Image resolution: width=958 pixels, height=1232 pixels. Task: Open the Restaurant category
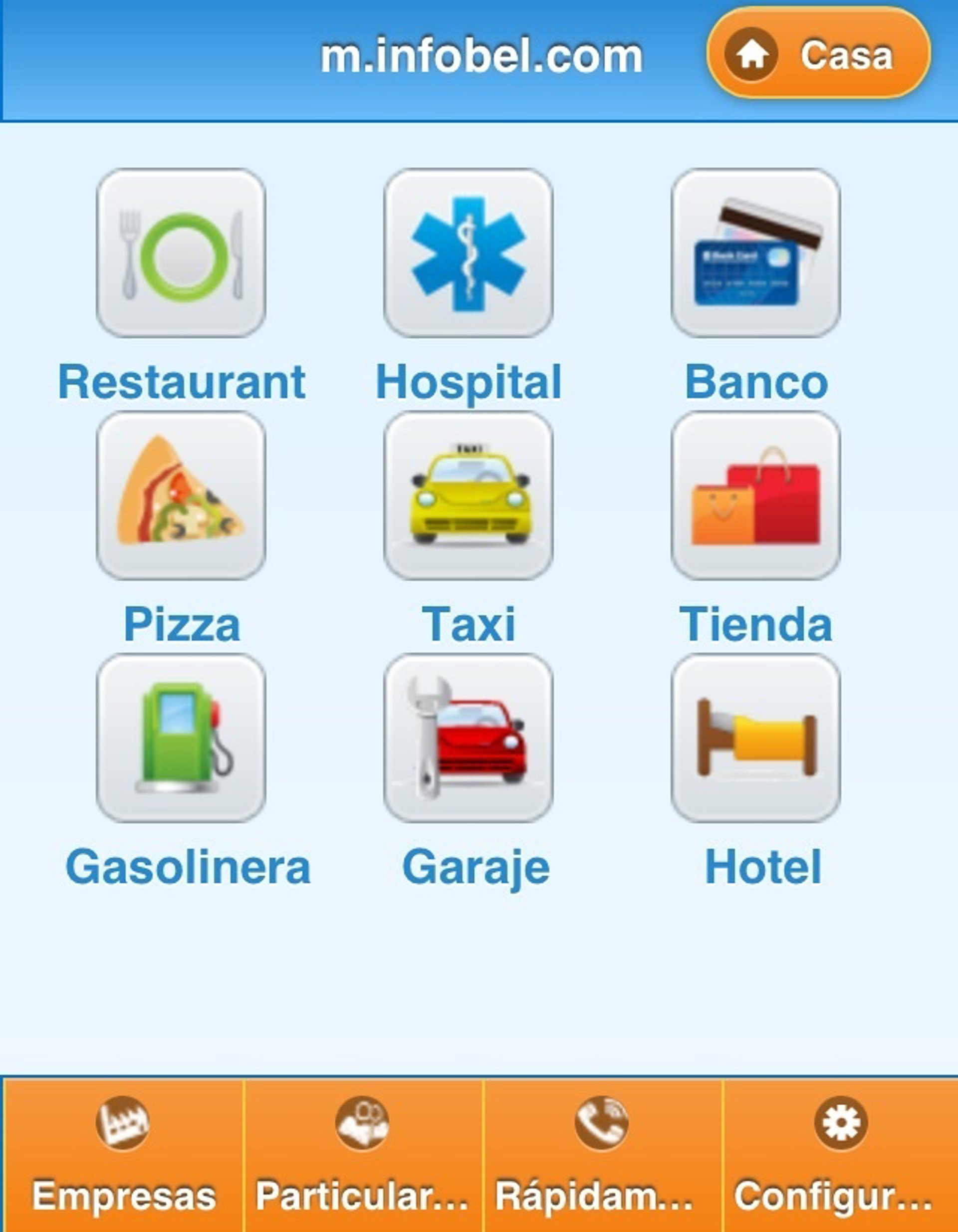click(x=181, y=253)
